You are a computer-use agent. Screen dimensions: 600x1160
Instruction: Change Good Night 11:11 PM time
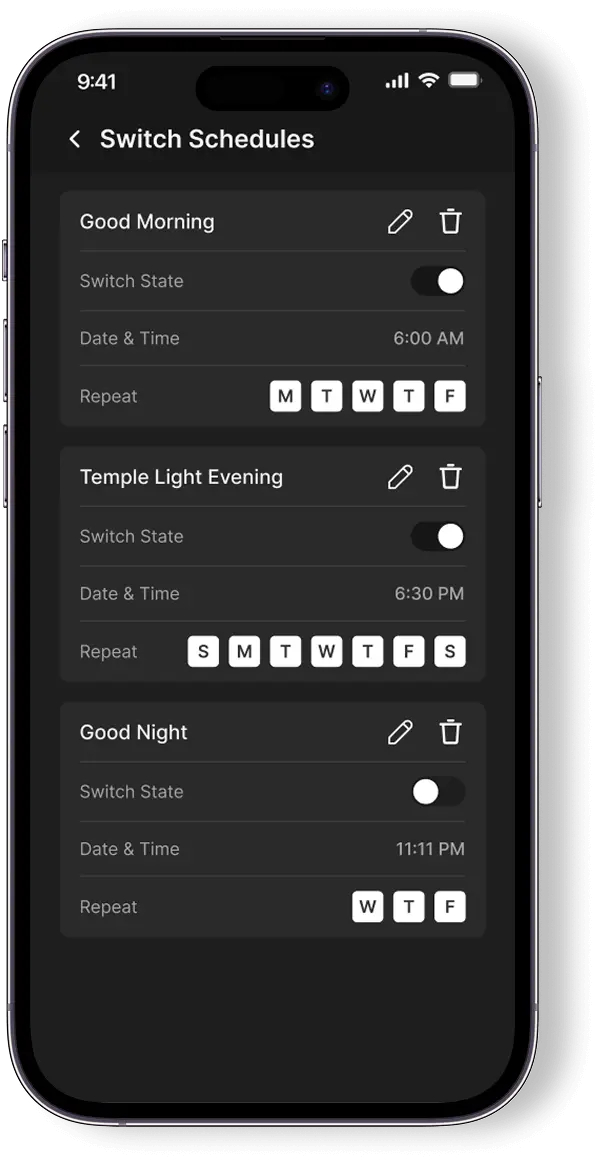coord(430,849)
